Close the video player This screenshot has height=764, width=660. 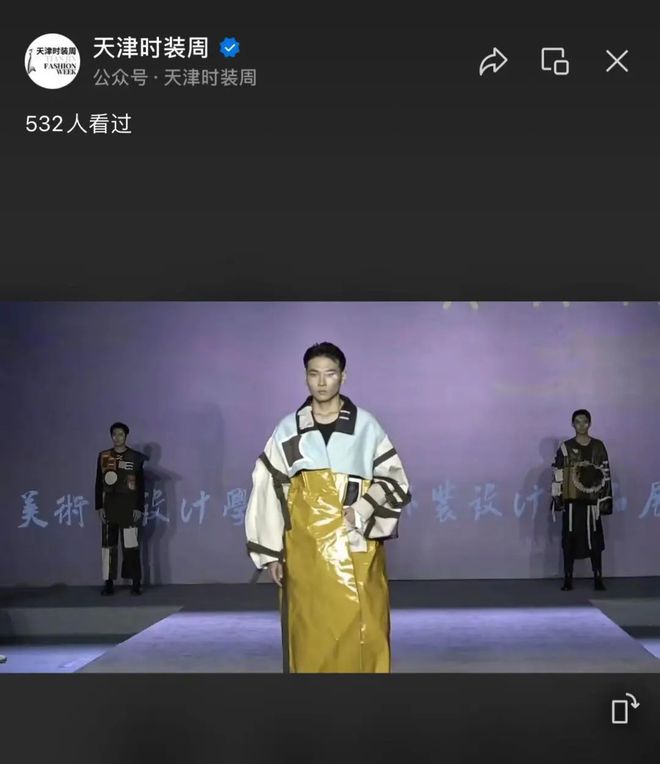(x=617, y=61)
